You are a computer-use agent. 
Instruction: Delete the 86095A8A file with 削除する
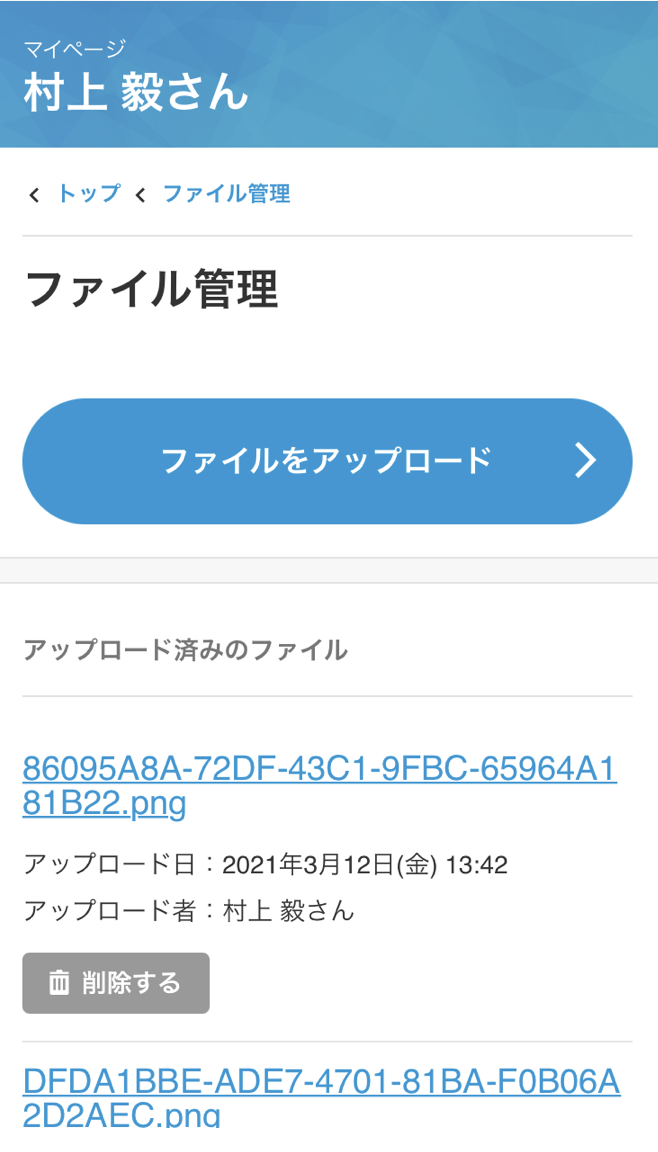pos(116,983)
